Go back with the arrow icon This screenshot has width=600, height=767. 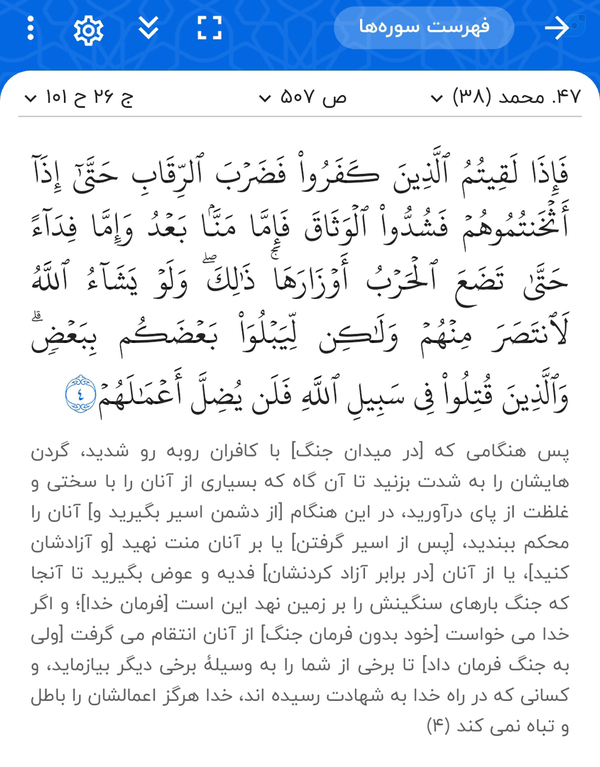557,28
